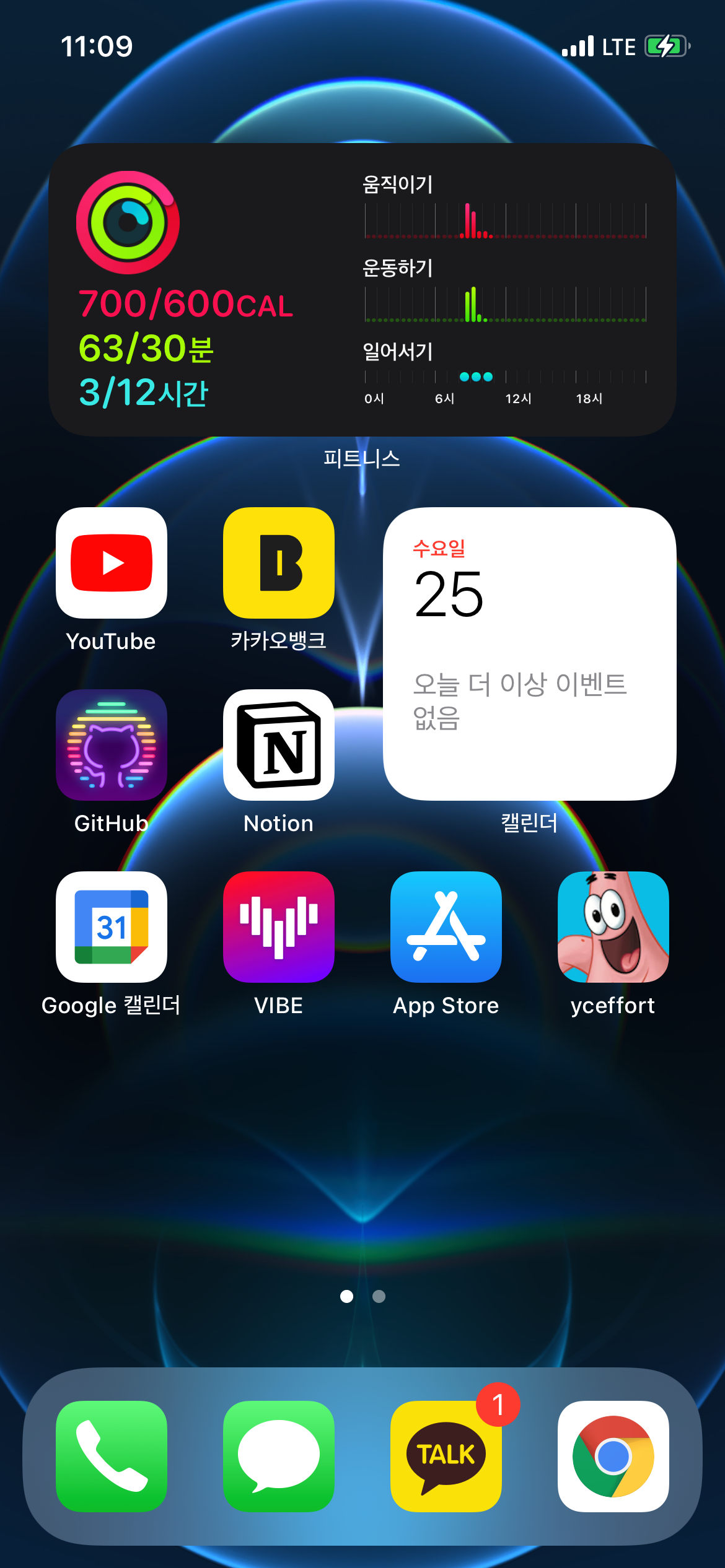Open the Fitness activity widget
Screen dimensions: 725x1568
[x=362, y=290]
